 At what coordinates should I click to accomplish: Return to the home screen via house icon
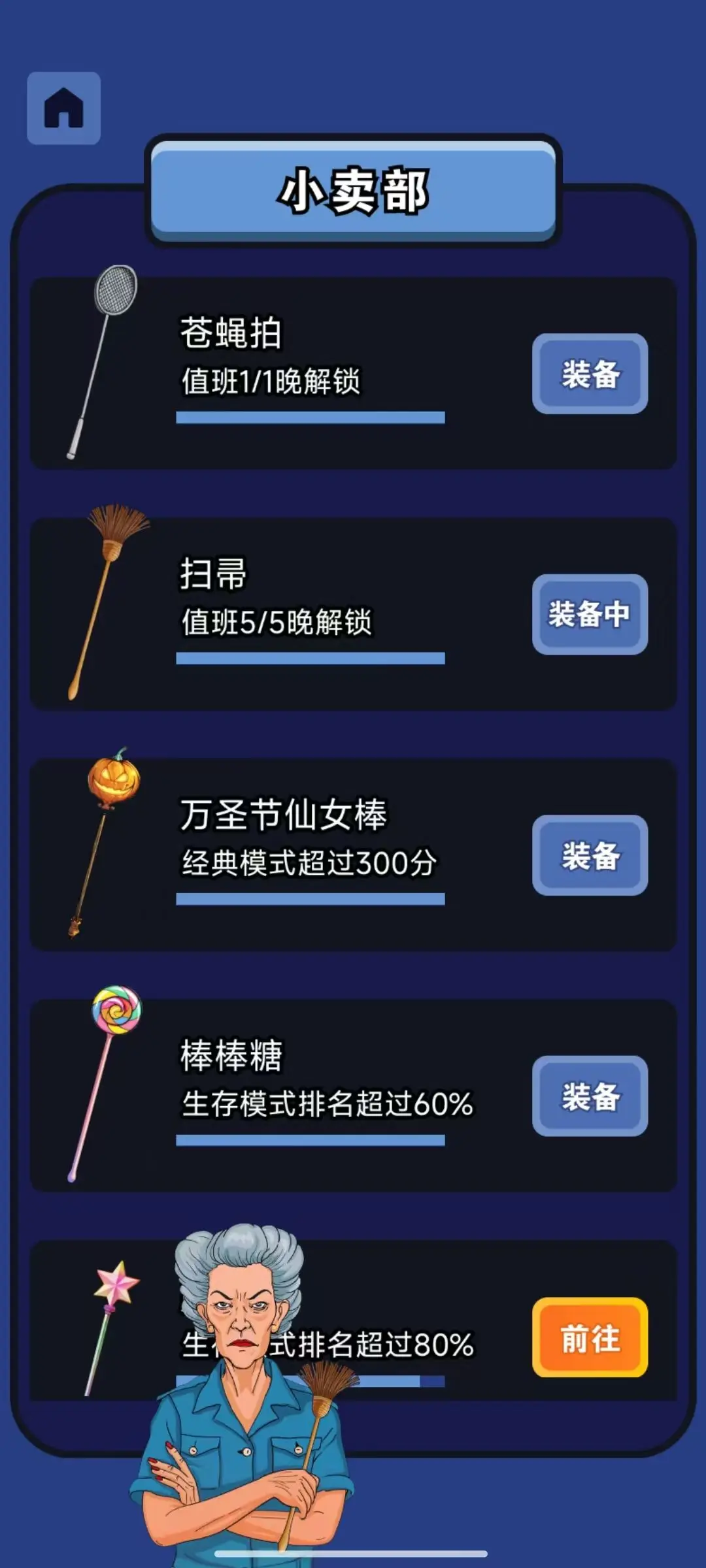63,108
